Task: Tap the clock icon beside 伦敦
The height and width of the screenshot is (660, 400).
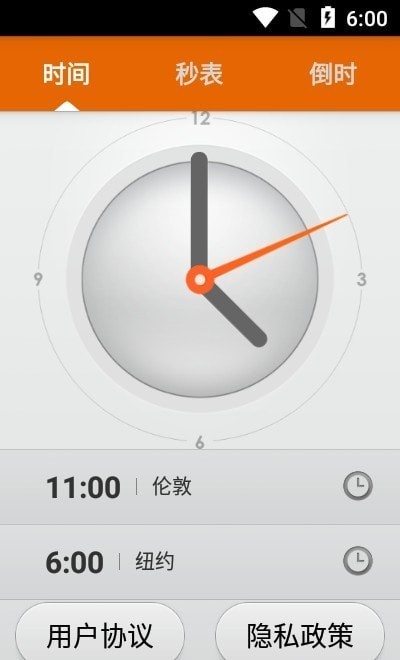Action: click(x=358, y=486)
